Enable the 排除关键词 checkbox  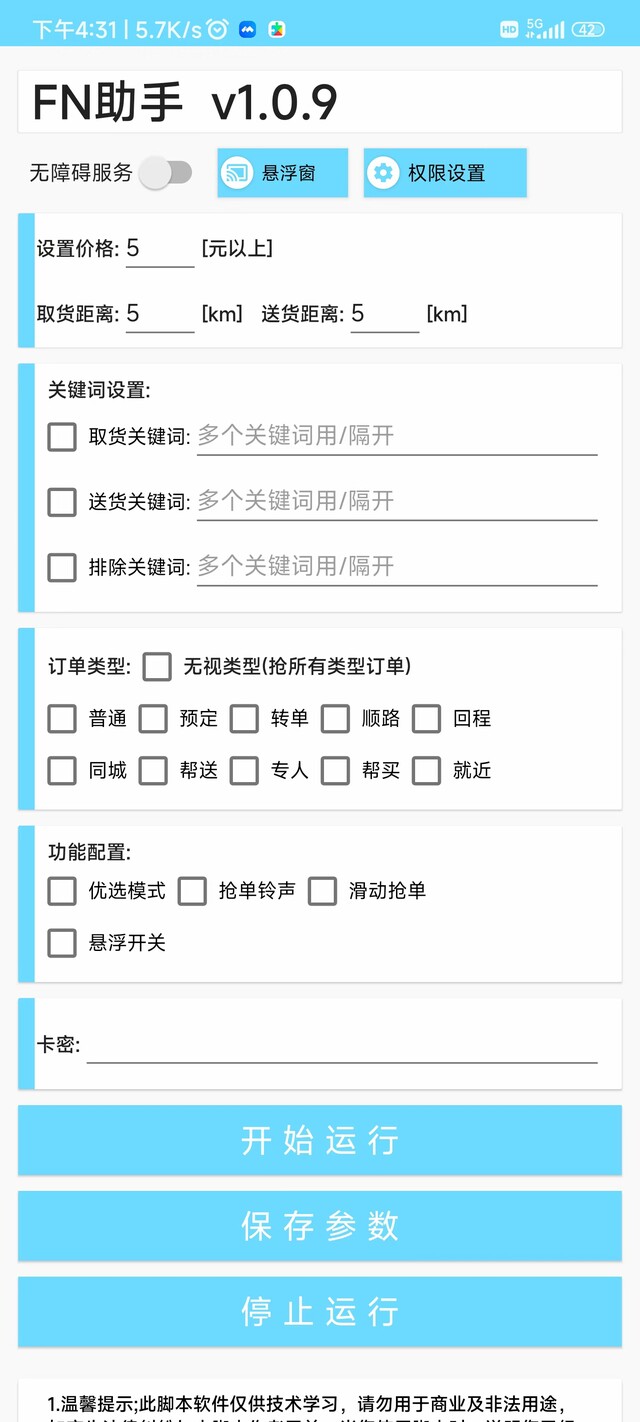coord(62,567)
